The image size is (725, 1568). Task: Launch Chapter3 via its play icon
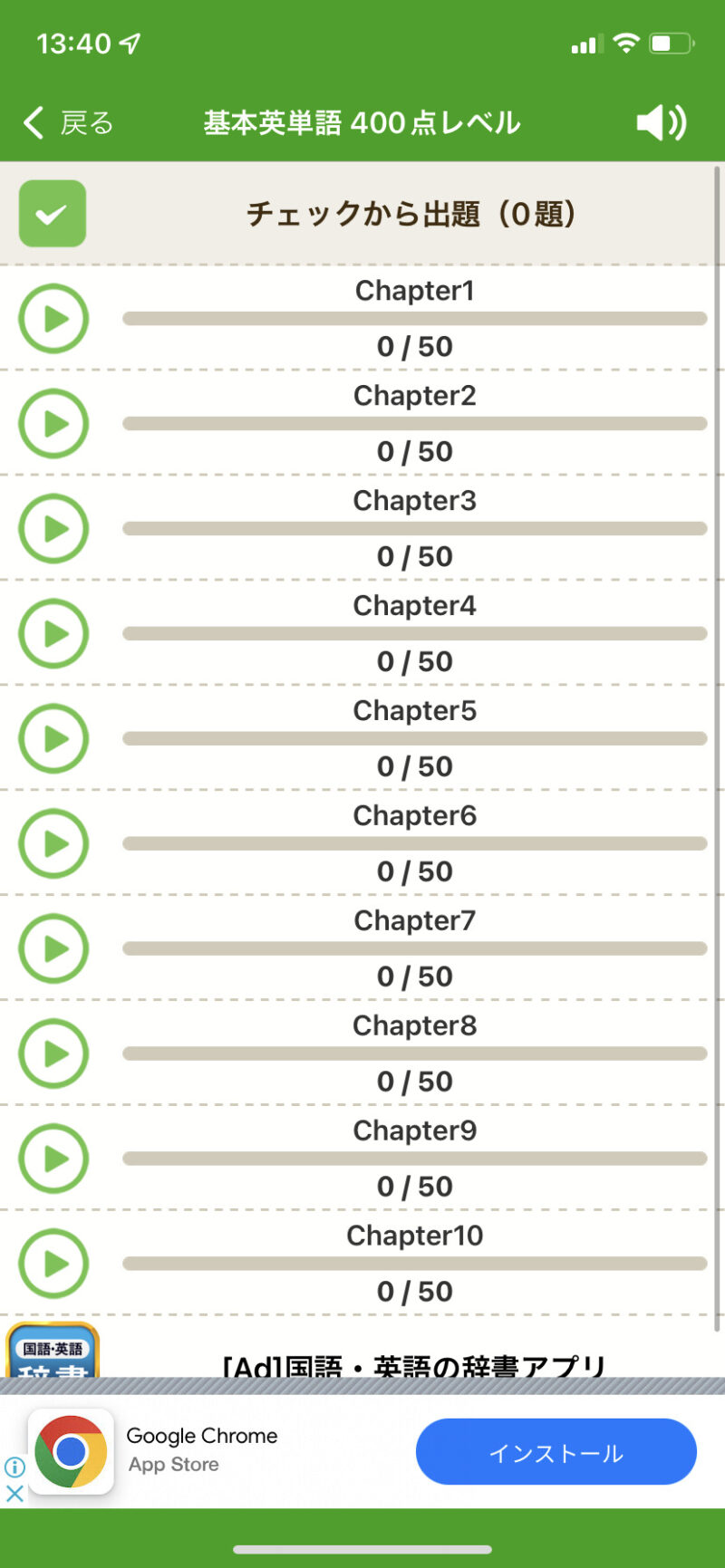(x=53, y=529)
